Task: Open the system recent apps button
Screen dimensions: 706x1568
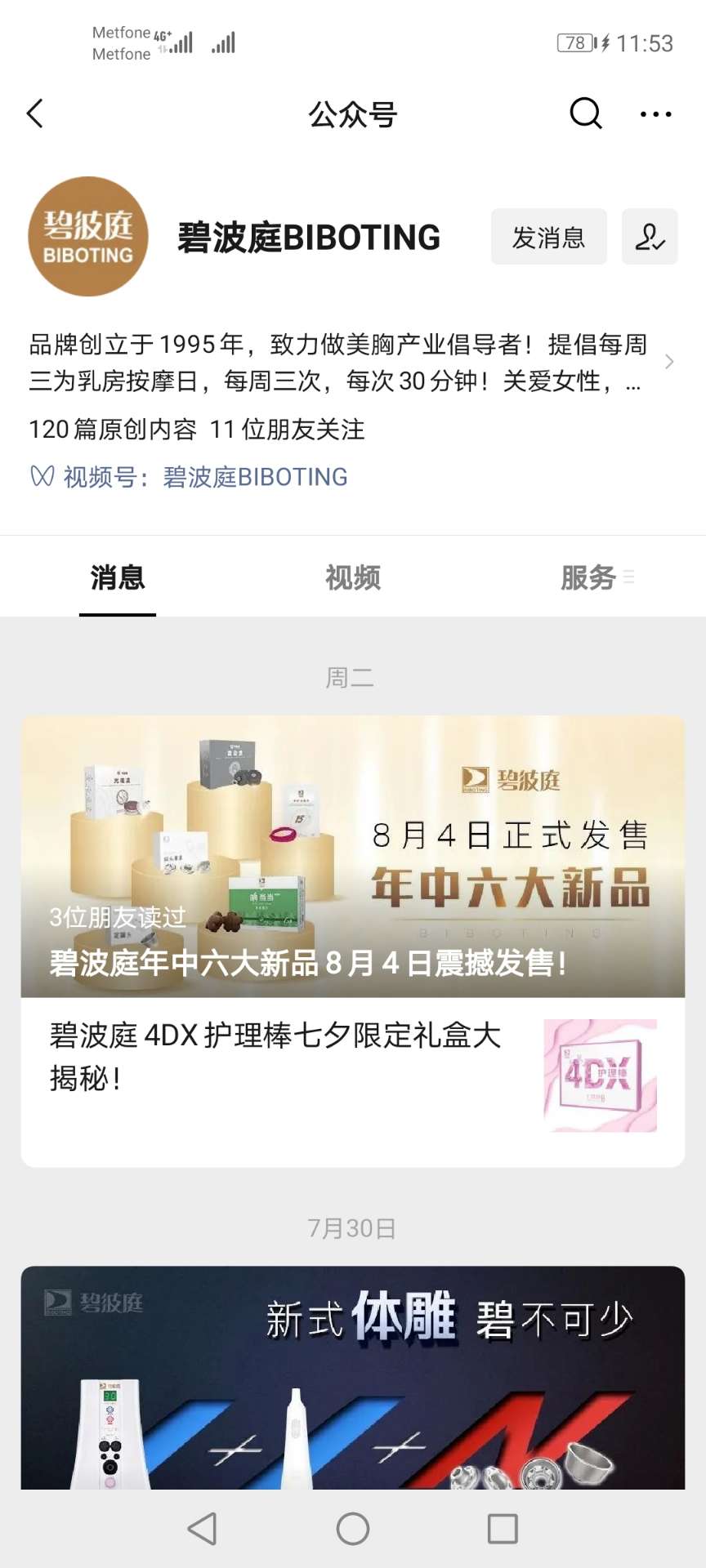Action: click(x=502, y=1529)
